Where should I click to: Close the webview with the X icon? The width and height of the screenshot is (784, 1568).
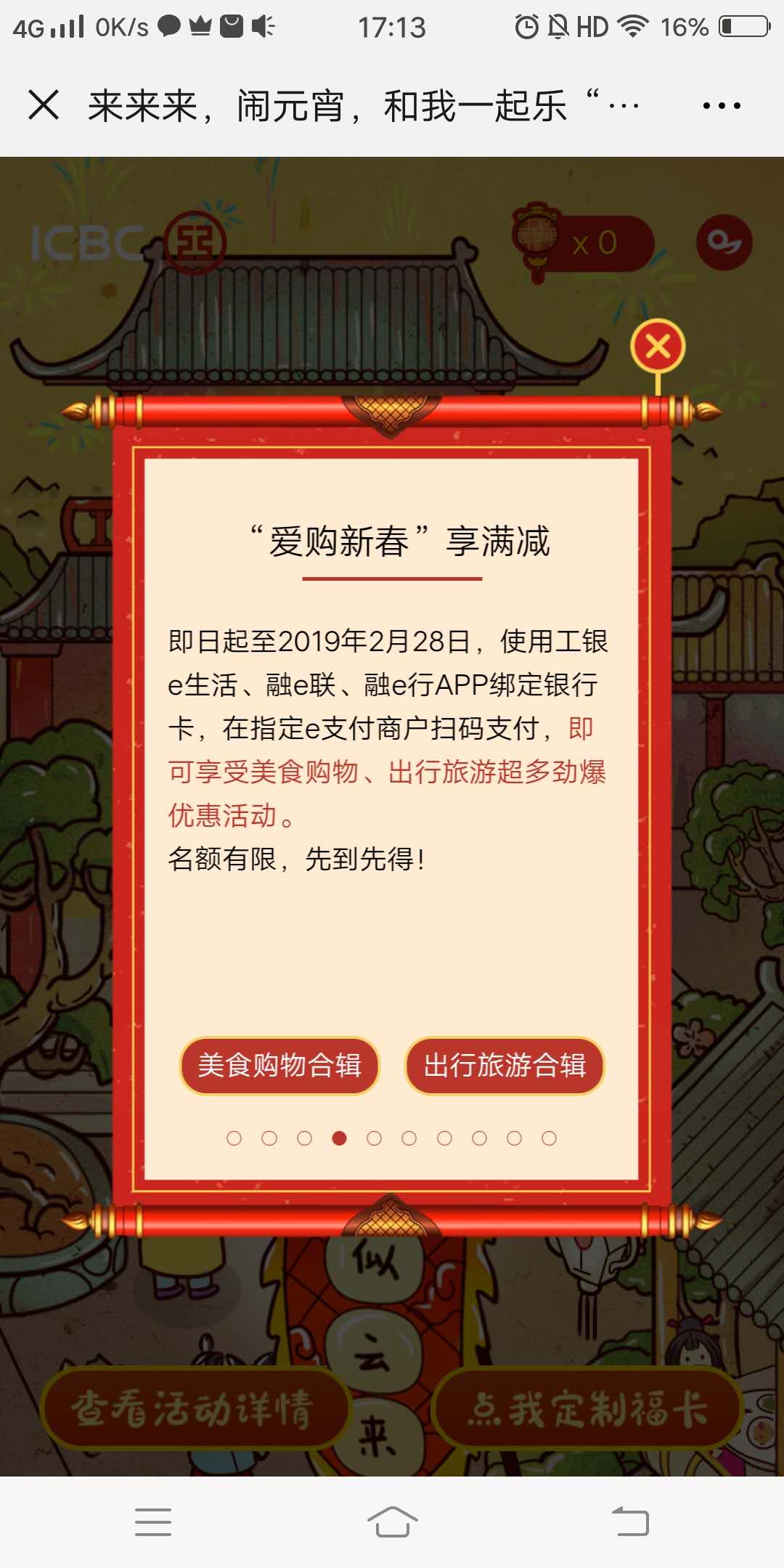click(44, 105)
